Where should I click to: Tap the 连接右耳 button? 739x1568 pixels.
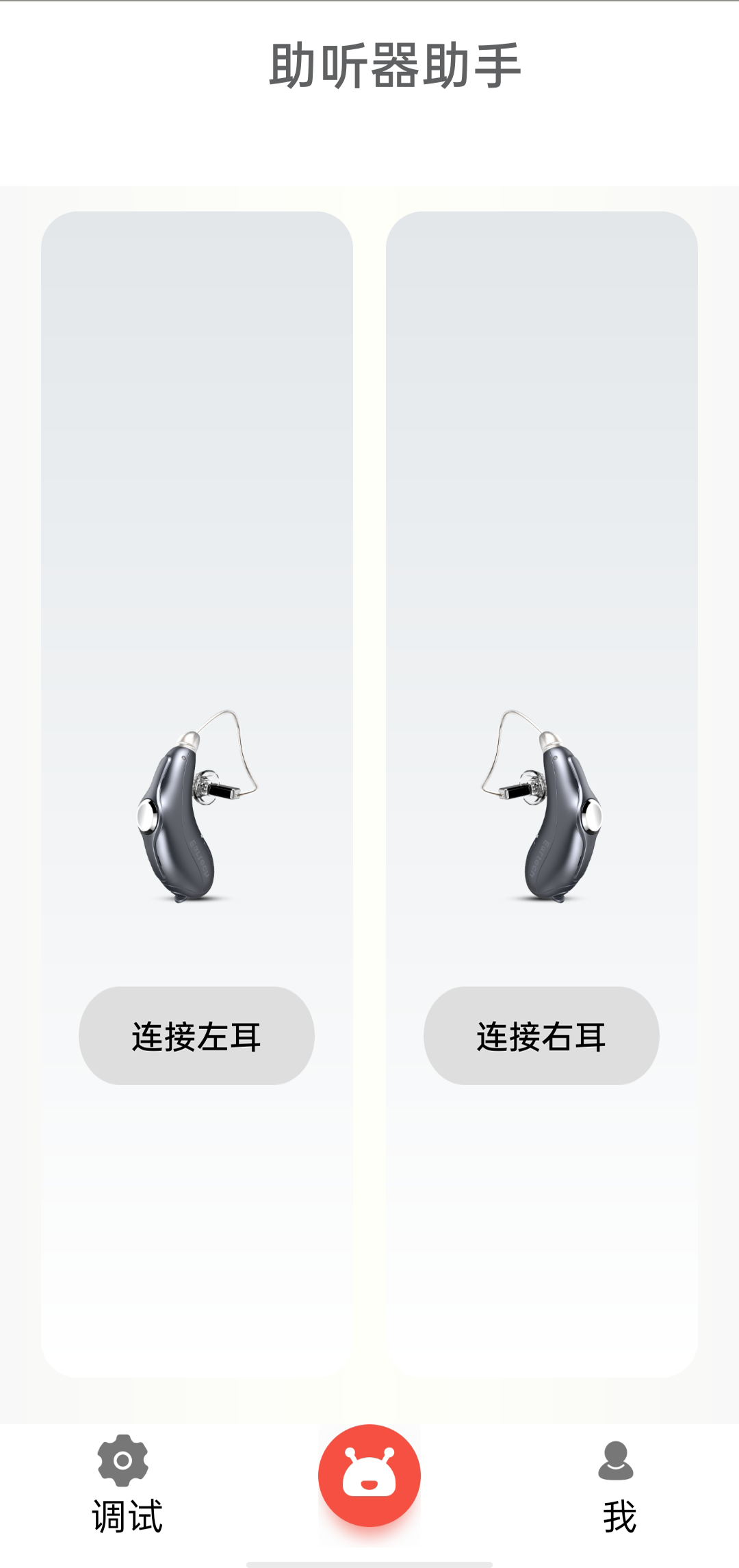[541, 1035]
